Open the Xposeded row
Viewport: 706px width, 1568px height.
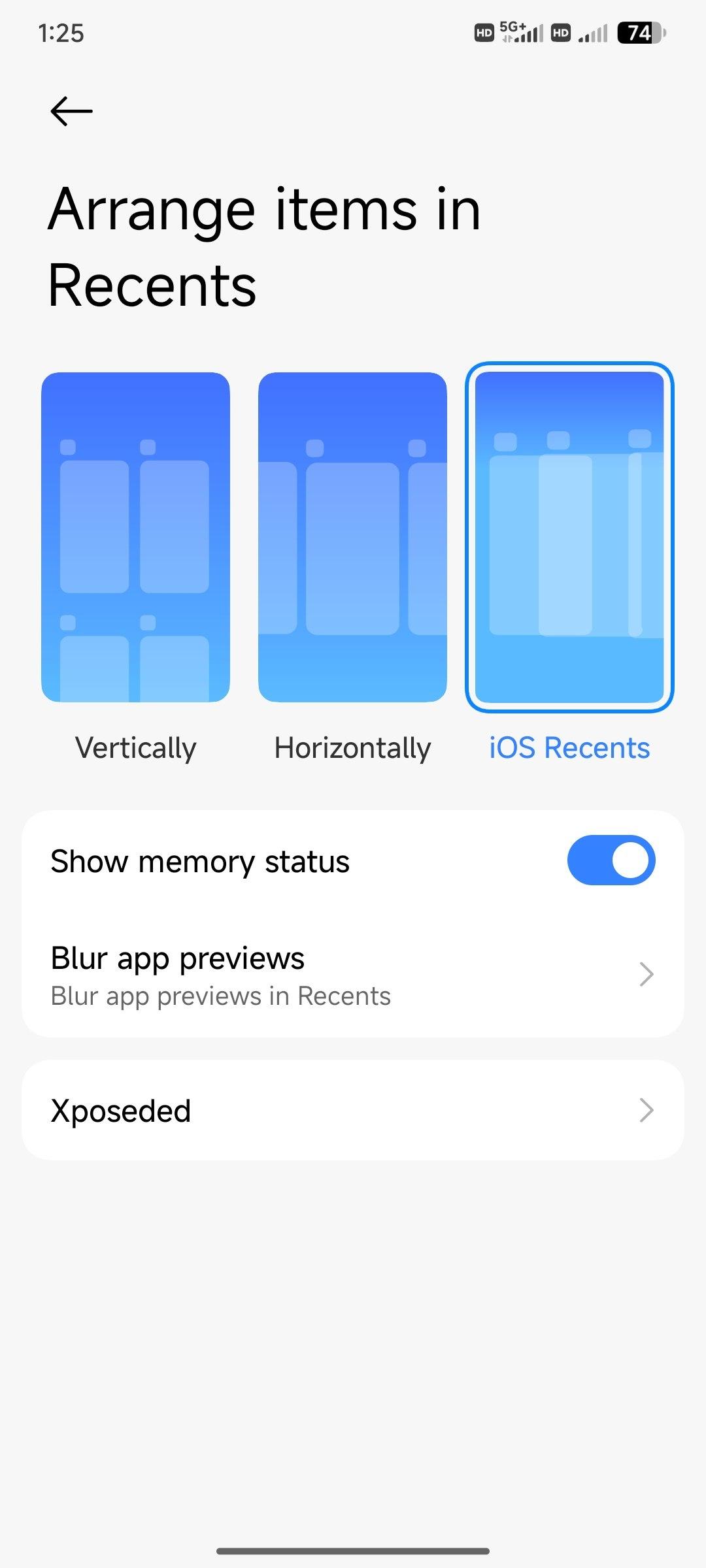pyautogui.click(x=353, y=1111)
